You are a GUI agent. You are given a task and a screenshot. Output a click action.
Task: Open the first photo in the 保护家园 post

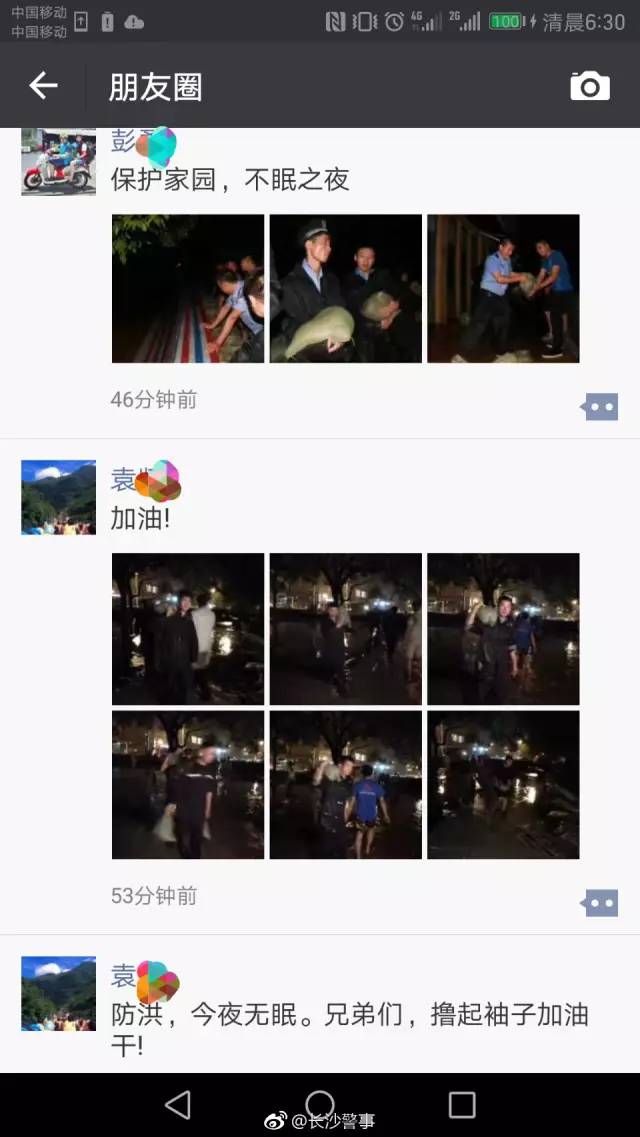[188, 288]
